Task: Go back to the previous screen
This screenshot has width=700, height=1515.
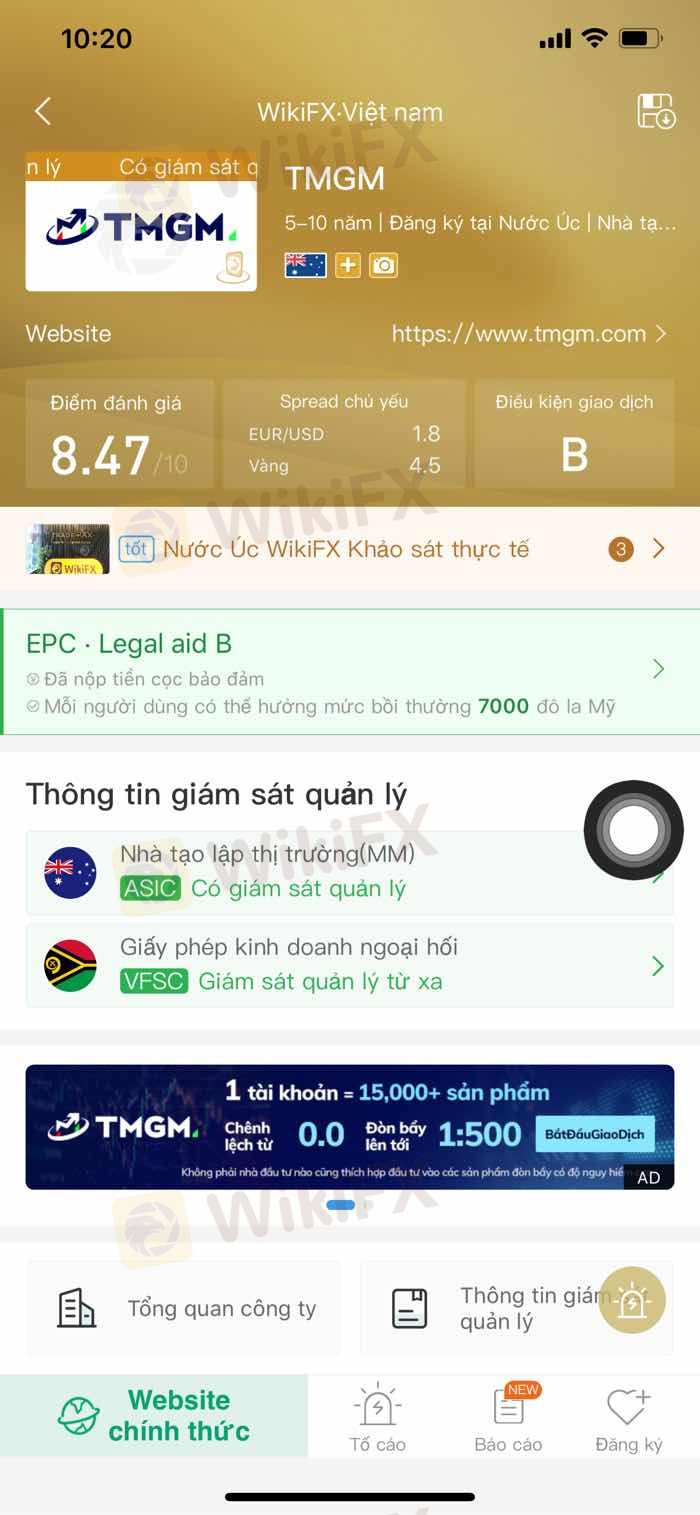Action: click(x=42, y=111)
